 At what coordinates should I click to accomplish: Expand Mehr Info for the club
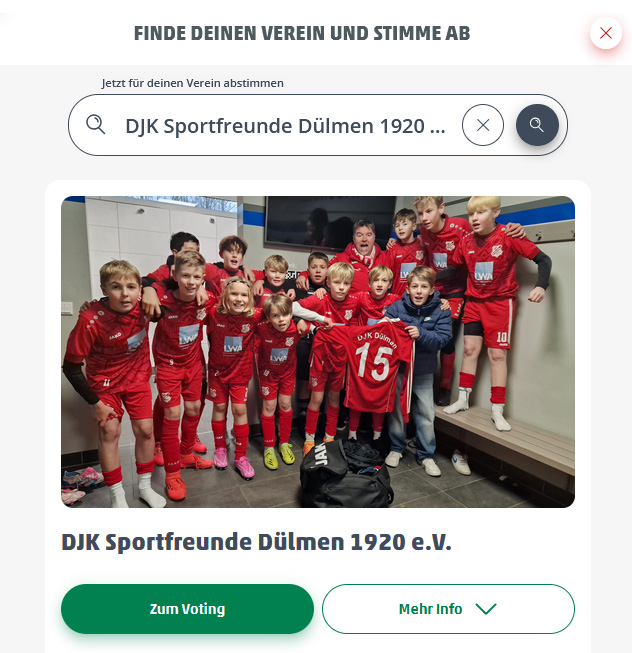coord(448,609)
